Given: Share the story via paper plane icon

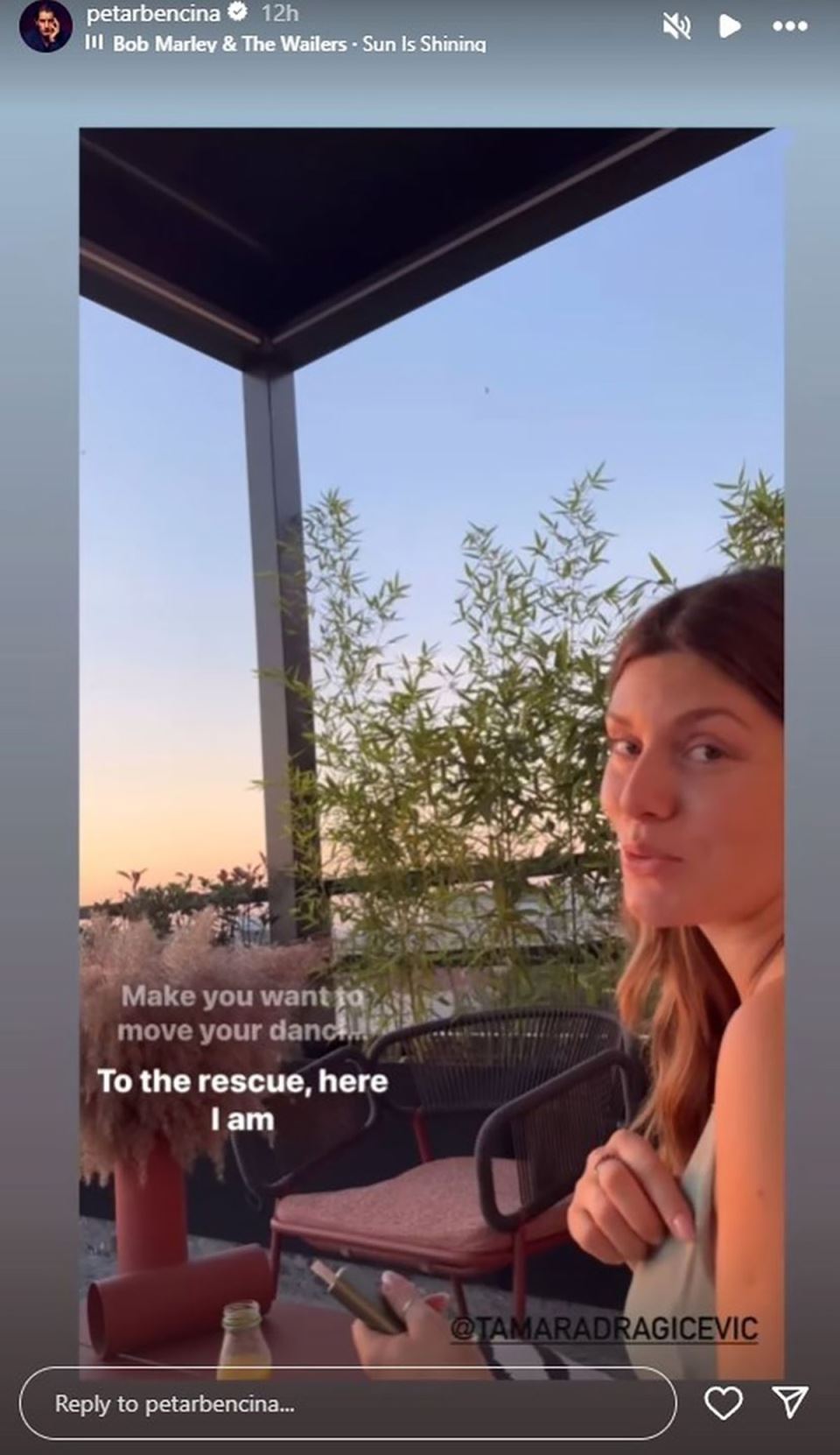Looking at the screenshot, I should click(x=790, y=1402).
